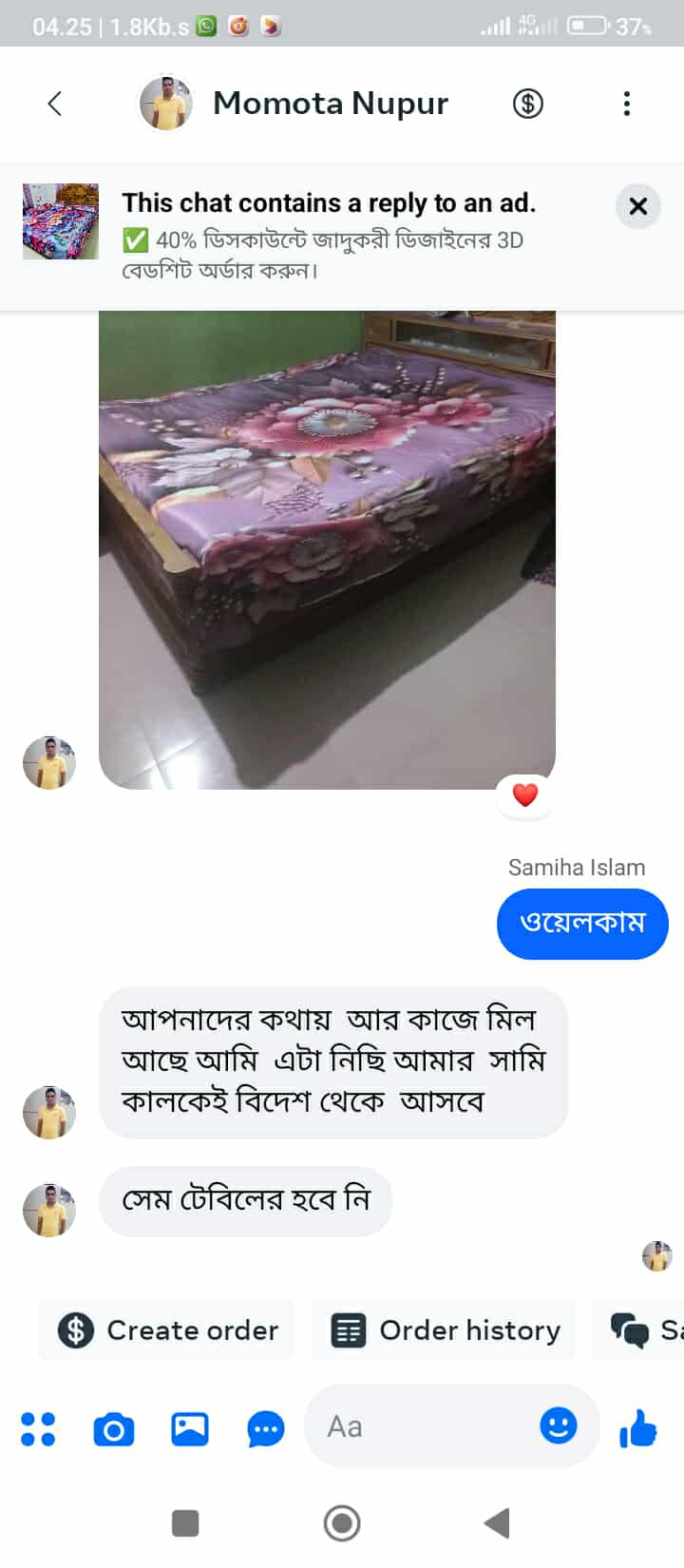The width and height of the screenshot is (684, 1568).
Task: Open the camera to take a photo
Action: click(114, 1428)
